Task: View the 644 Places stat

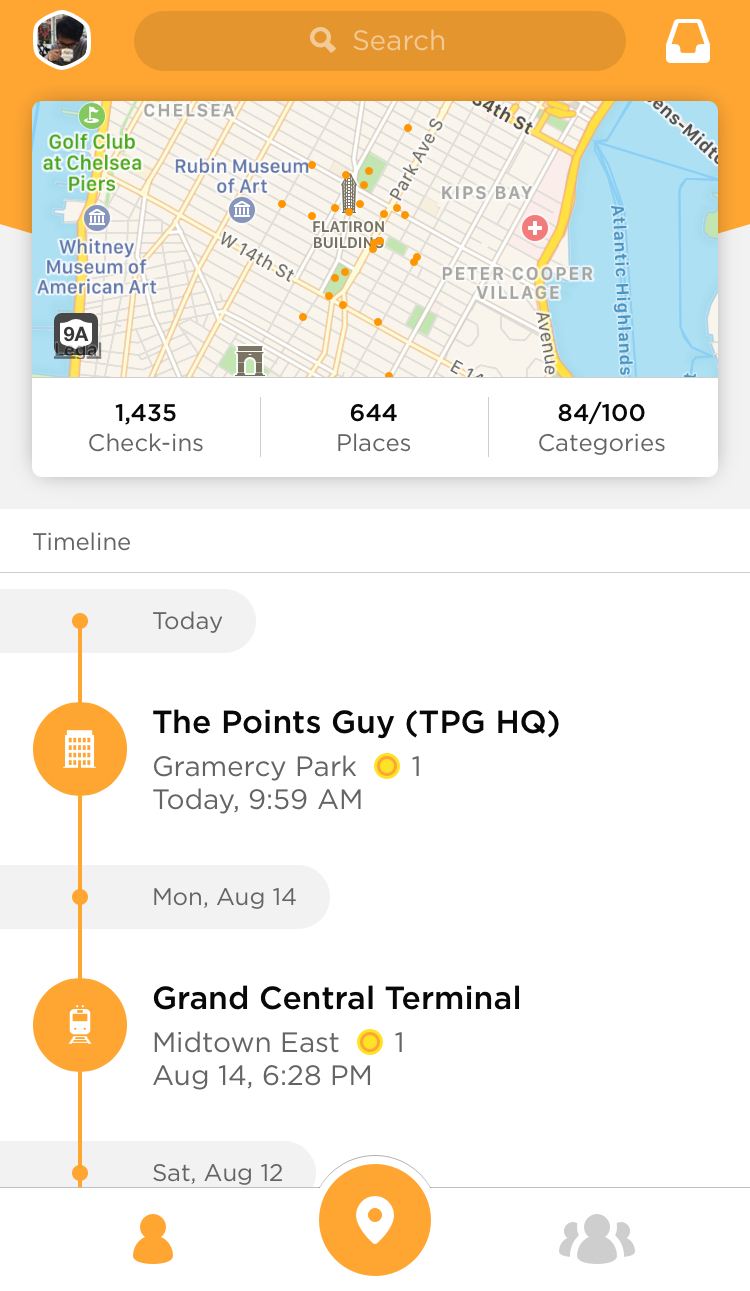Action: 374,427
